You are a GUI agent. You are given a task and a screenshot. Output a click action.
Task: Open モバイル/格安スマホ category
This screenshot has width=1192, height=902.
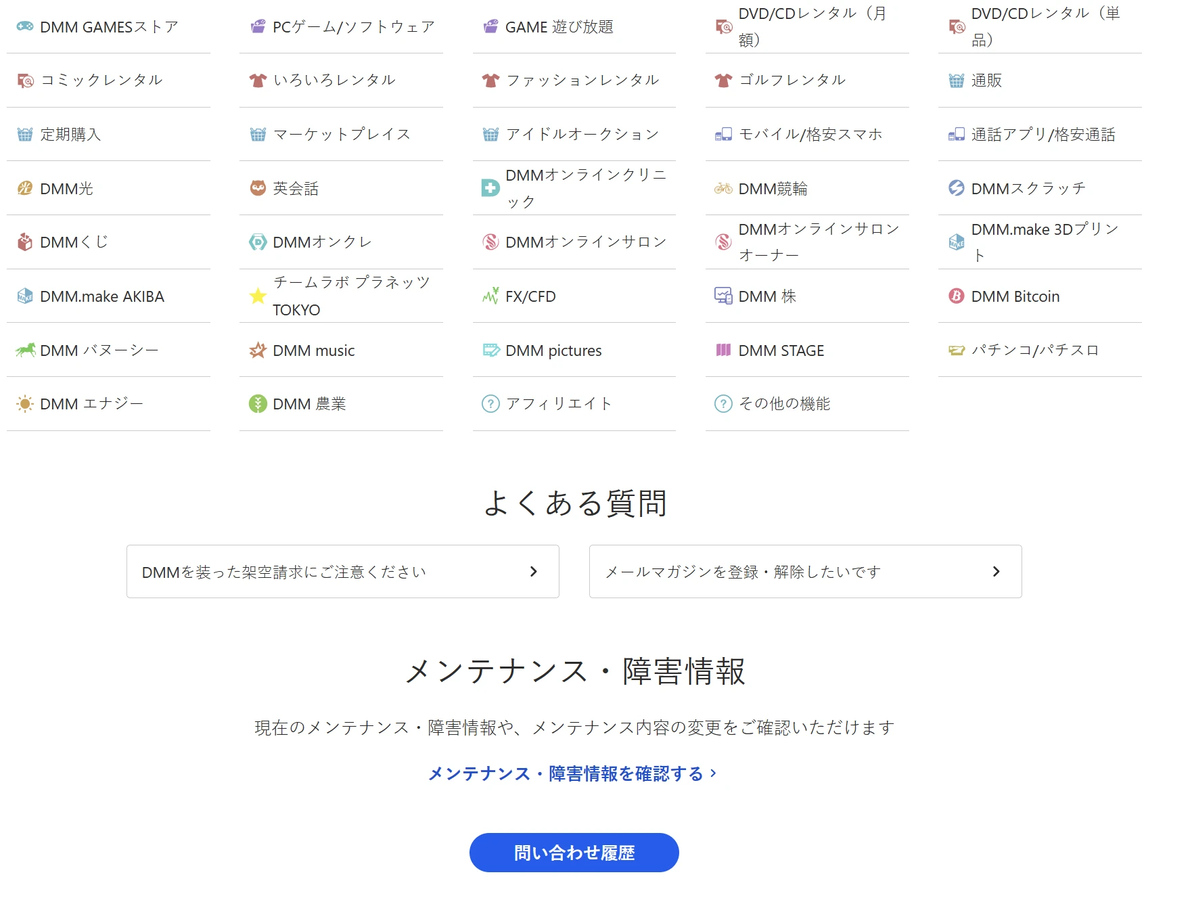click(x=809, y=134)
